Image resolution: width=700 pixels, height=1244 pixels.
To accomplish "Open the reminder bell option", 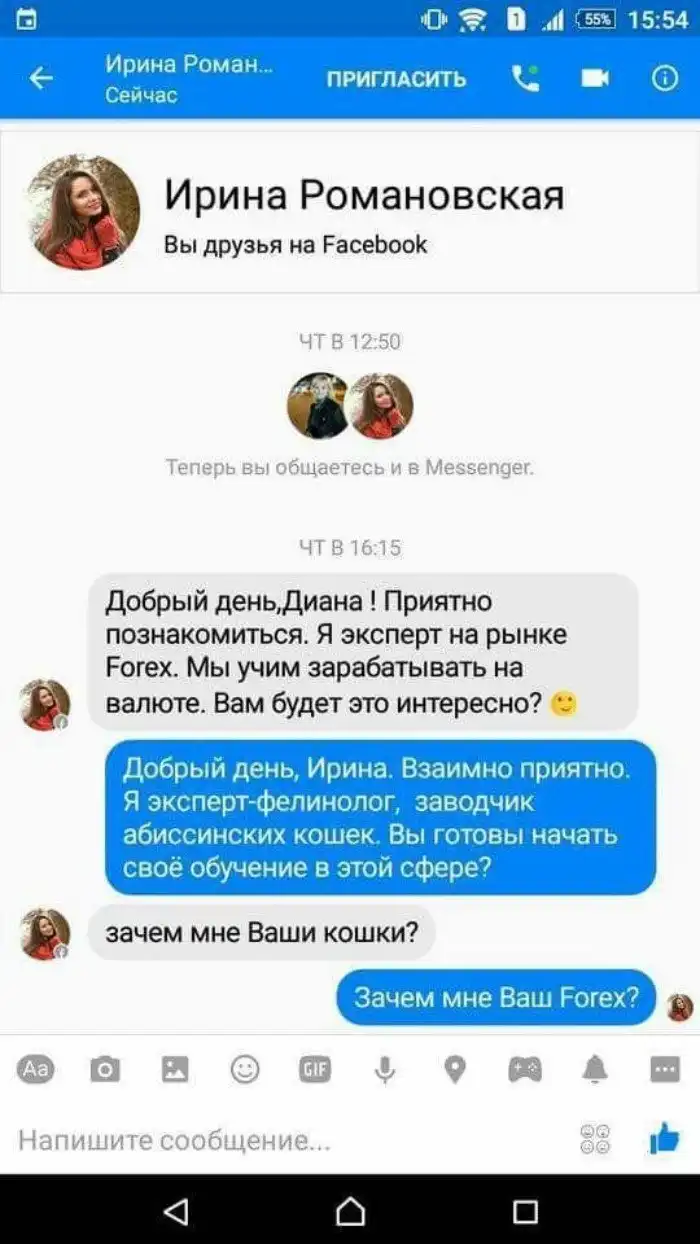I will 595,1070.
